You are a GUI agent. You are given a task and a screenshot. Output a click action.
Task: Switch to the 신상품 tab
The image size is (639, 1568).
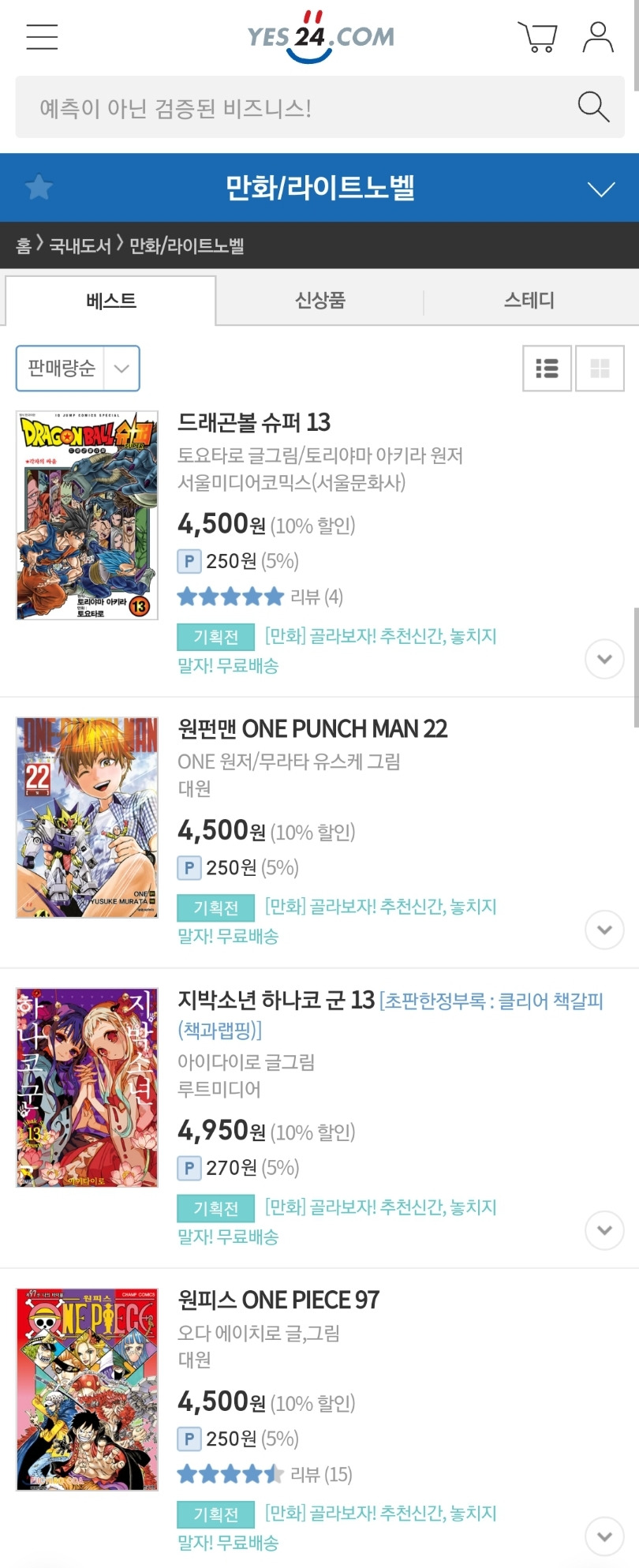[320, 301]
